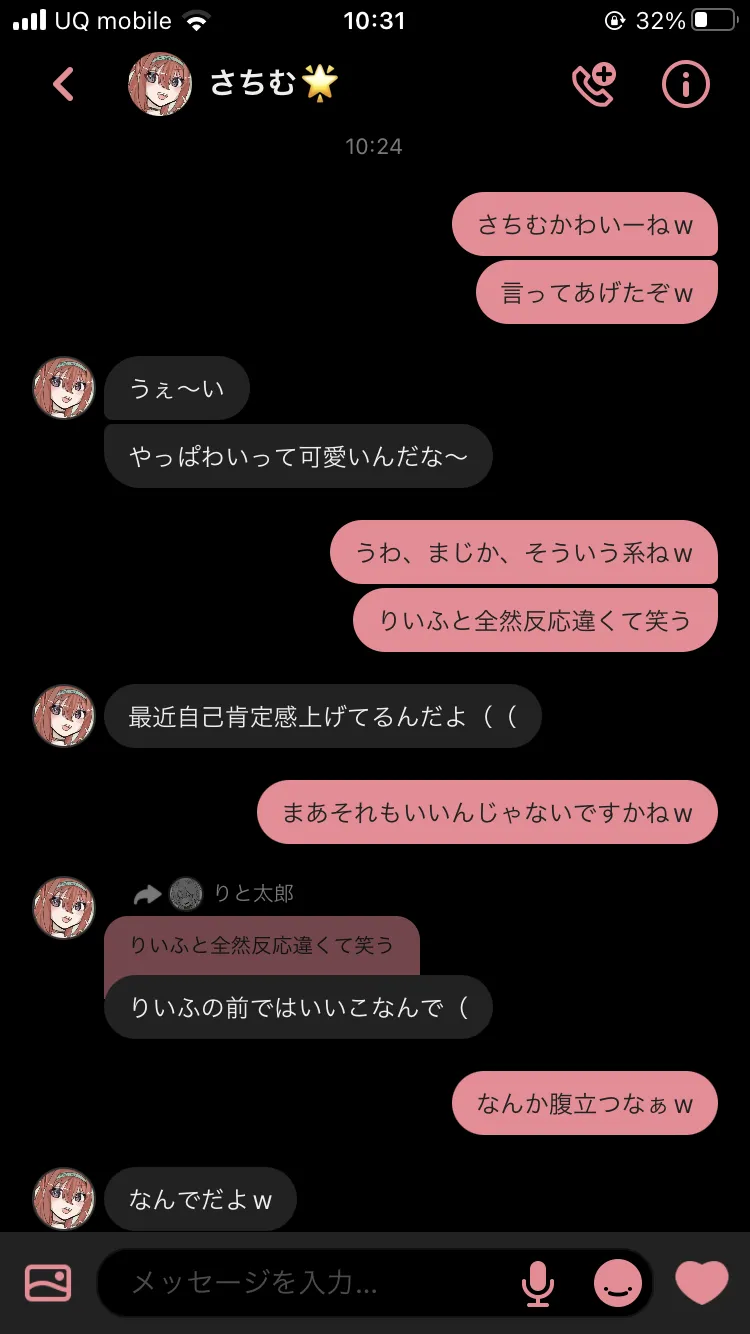Record a voice message with microphone
The width and height of the screenshot is (750, 1334).
[x=538, y=1282]
